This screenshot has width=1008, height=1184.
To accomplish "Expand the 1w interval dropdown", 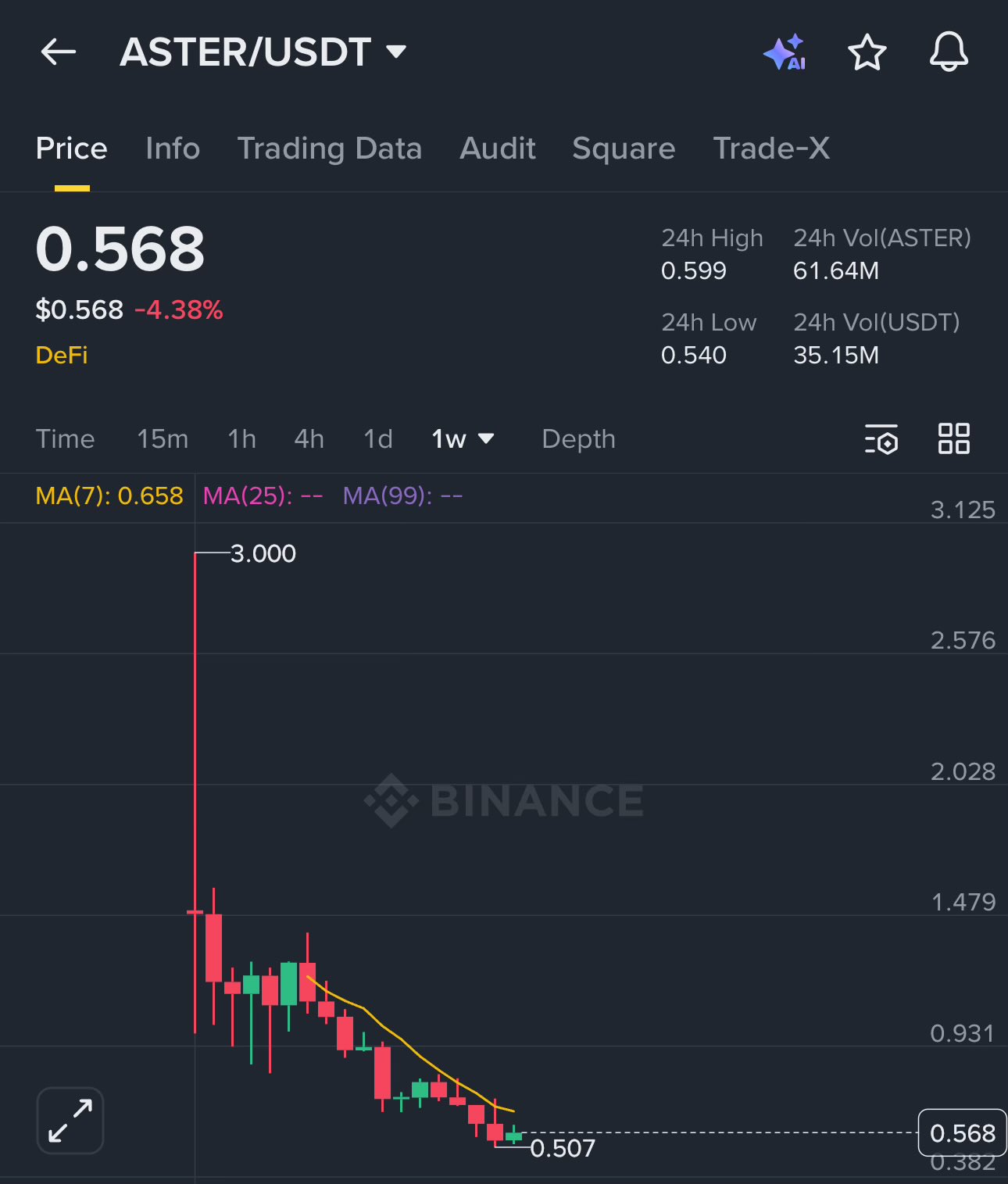I will tap(463, 439).
